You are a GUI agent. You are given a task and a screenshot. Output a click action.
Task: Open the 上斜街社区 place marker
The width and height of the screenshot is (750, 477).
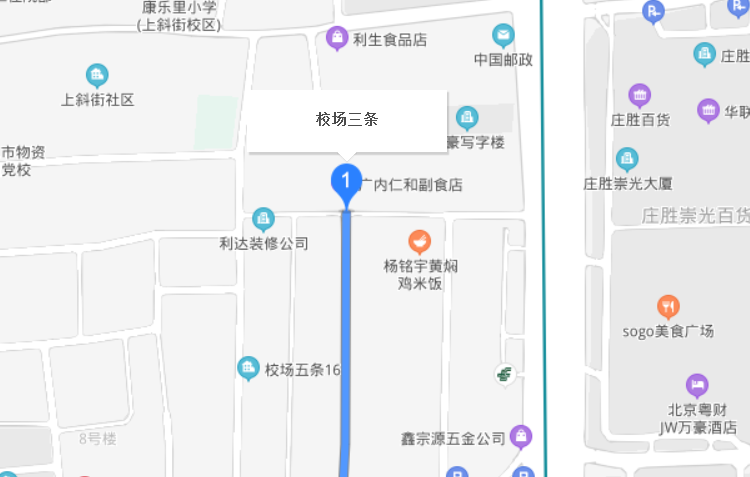pyautogui.click(x=97, y=75)
